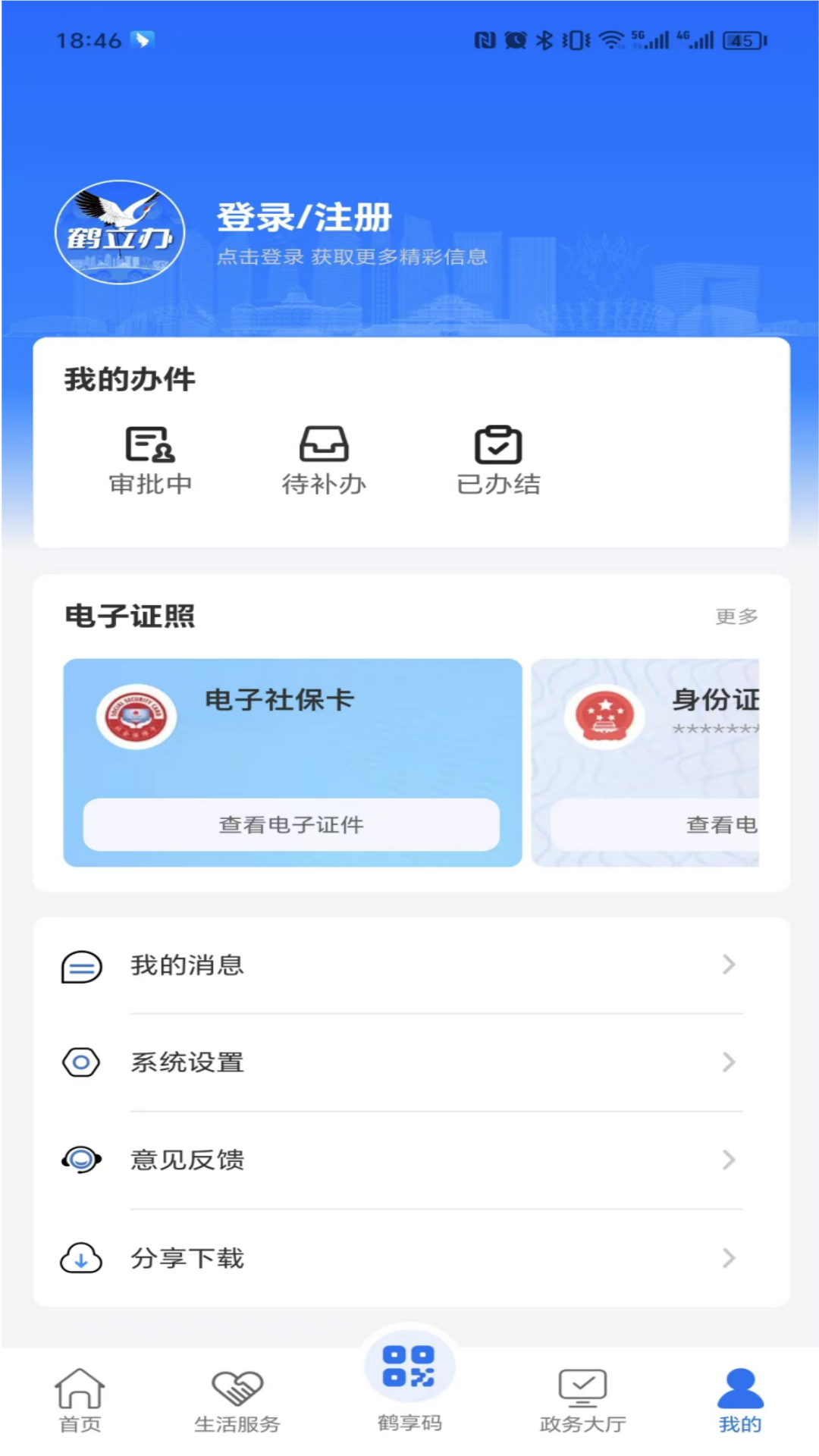This screenshot has width=819, height=1456.
Task: Expand the 我的消息 row chevron
Action: pos(729,966)
